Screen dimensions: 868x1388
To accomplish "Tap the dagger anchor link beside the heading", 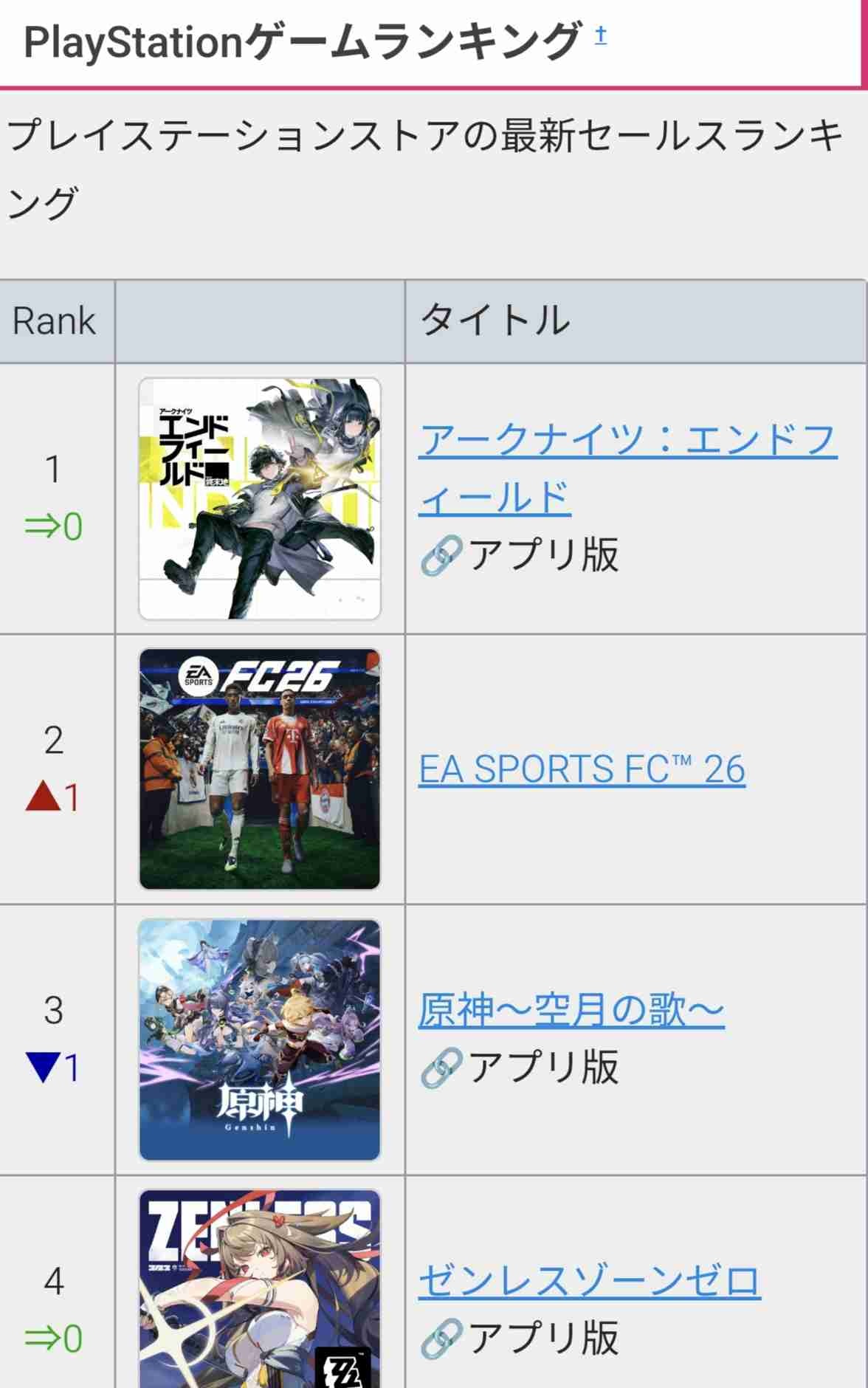I will [601, 35].
